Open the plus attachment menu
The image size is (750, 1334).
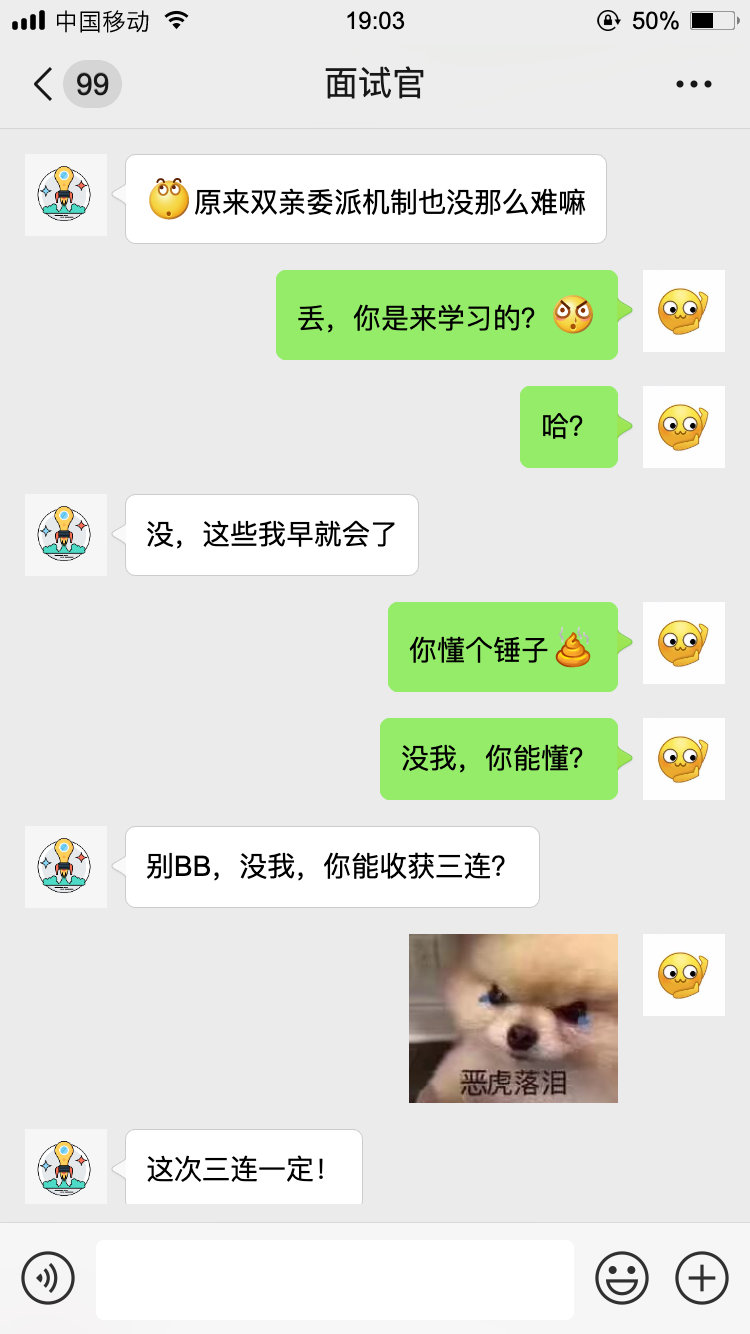702,1277
